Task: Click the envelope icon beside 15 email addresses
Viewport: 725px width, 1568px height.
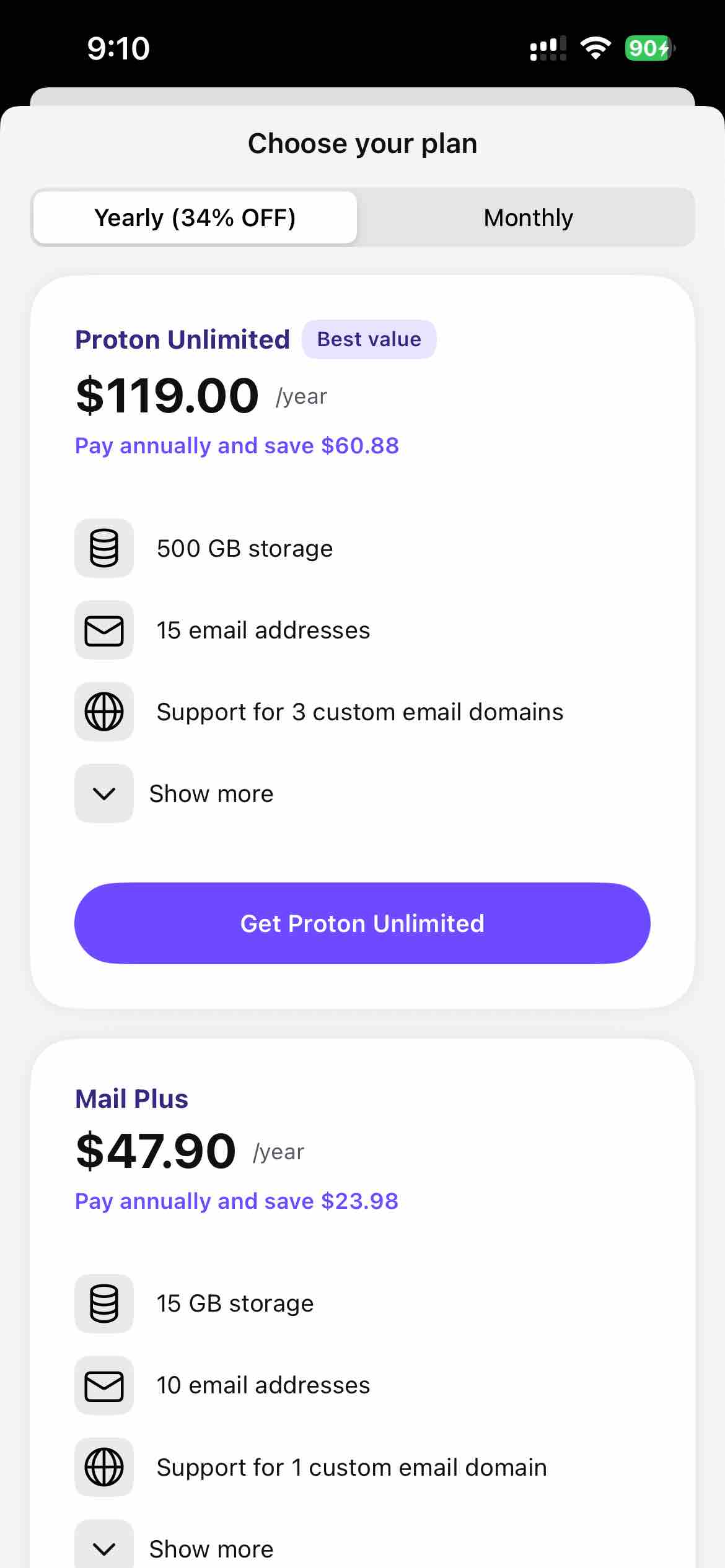Action: click(103, 630)
